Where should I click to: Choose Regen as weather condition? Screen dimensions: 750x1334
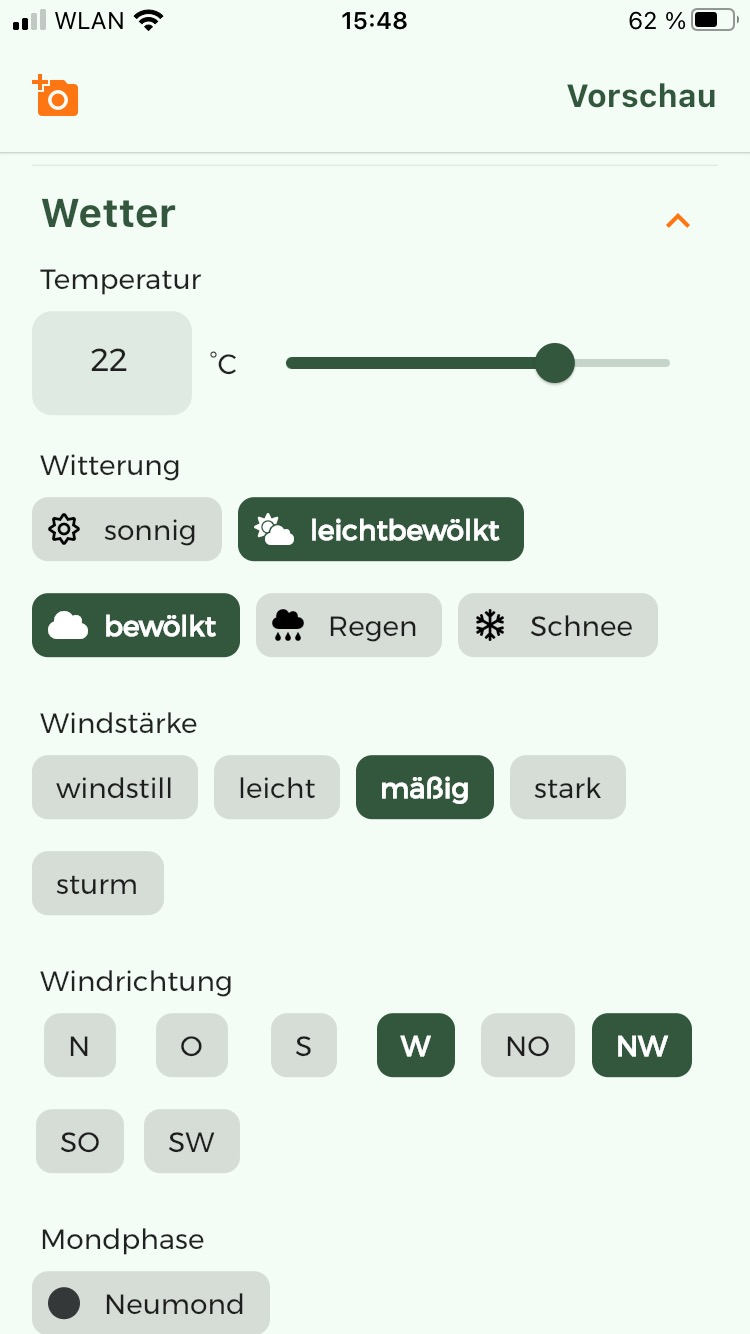tap(348, 626)
